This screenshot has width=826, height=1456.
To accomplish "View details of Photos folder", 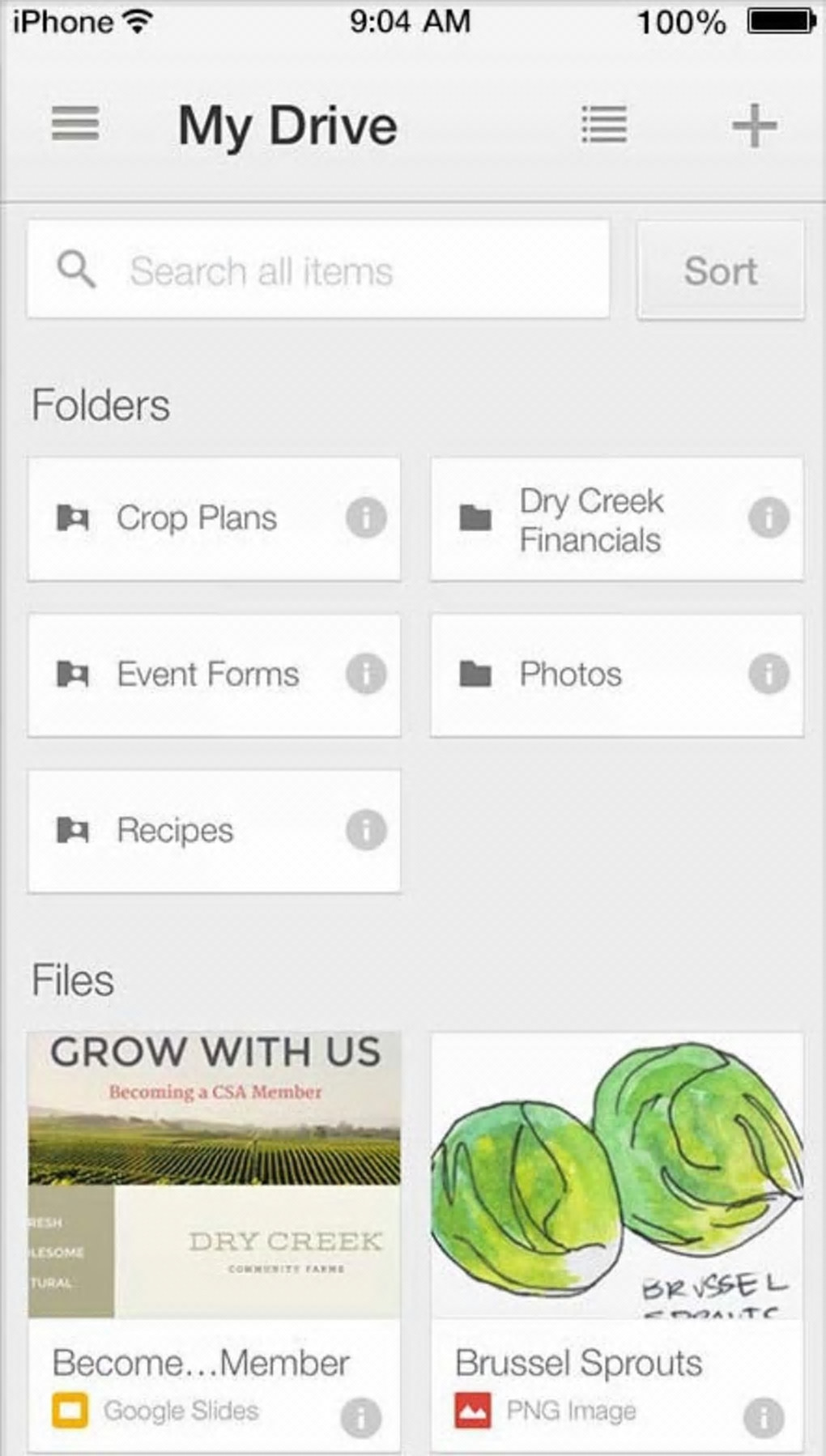I will coord(769,674).
